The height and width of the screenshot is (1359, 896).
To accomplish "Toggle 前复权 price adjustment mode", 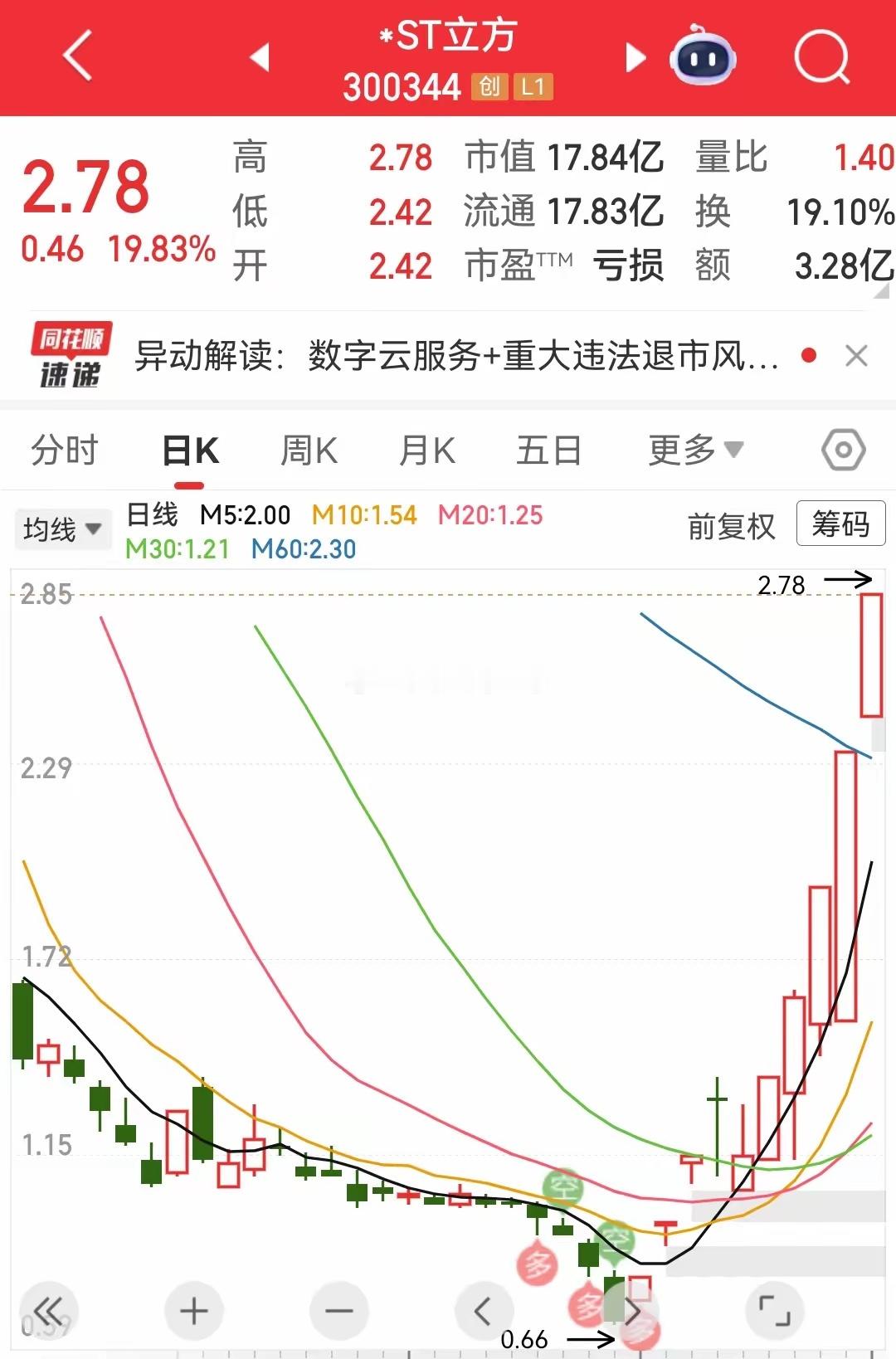I will coord(733,525).
